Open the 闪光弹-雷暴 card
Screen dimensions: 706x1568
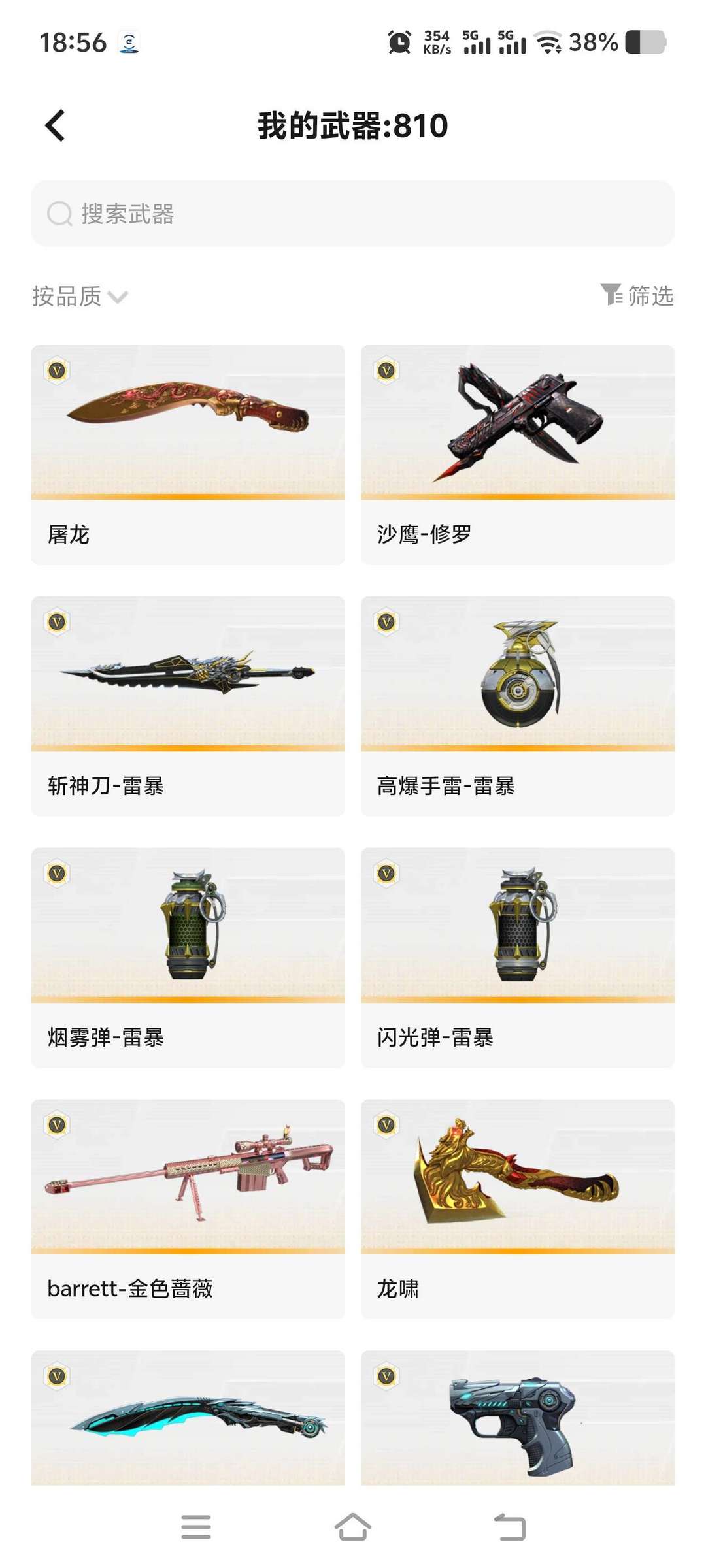517,957
